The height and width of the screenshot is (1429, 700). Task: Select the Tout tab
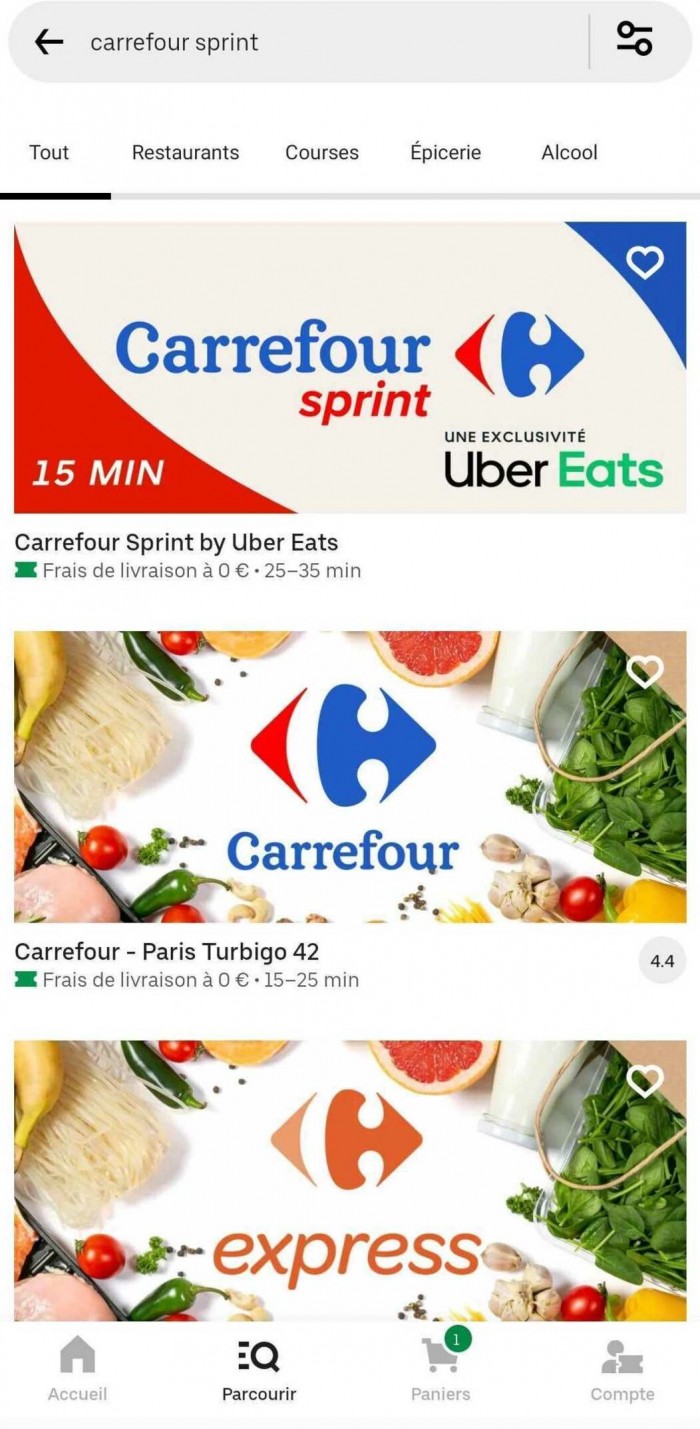click(x=49, y=153)
